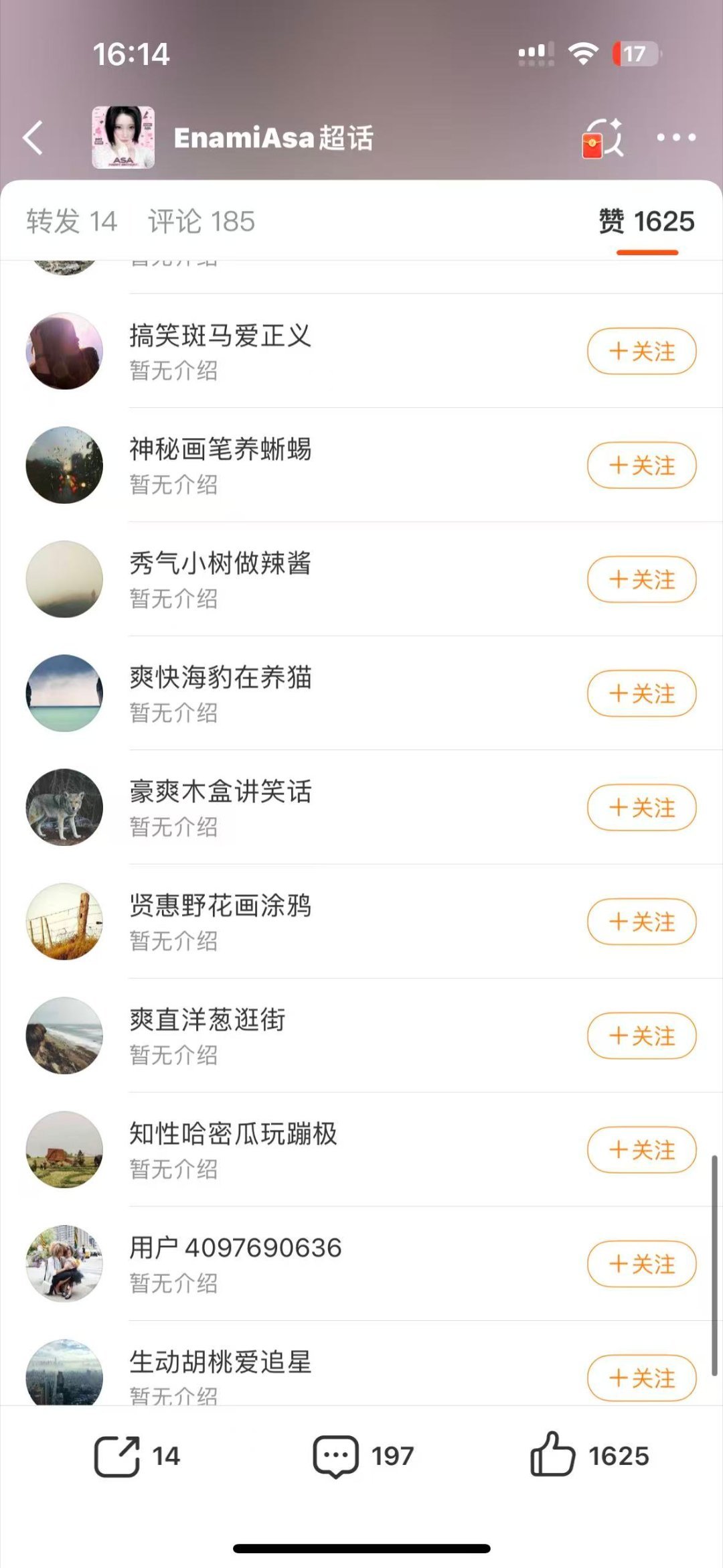This screenshot has height=1568, width=723.
Task: Select the currently active 赞 1625 tab
Action: coord(647,221)
